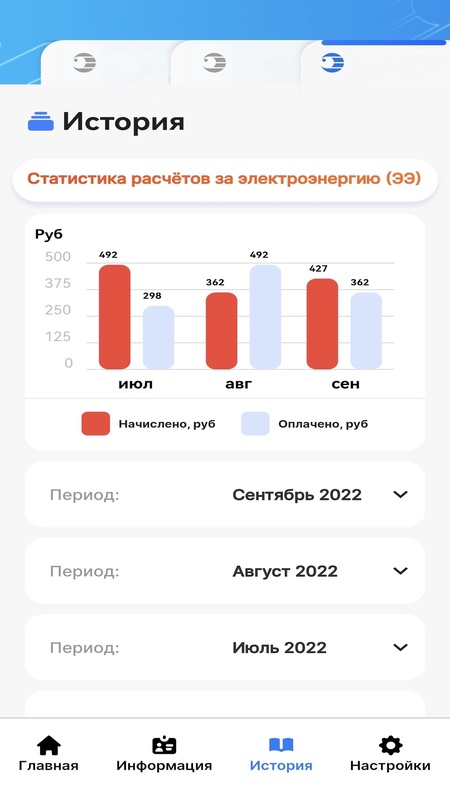Screen dimensions: 450x800
Task: Open the Информация tab
Action: (x=164, y=753)
